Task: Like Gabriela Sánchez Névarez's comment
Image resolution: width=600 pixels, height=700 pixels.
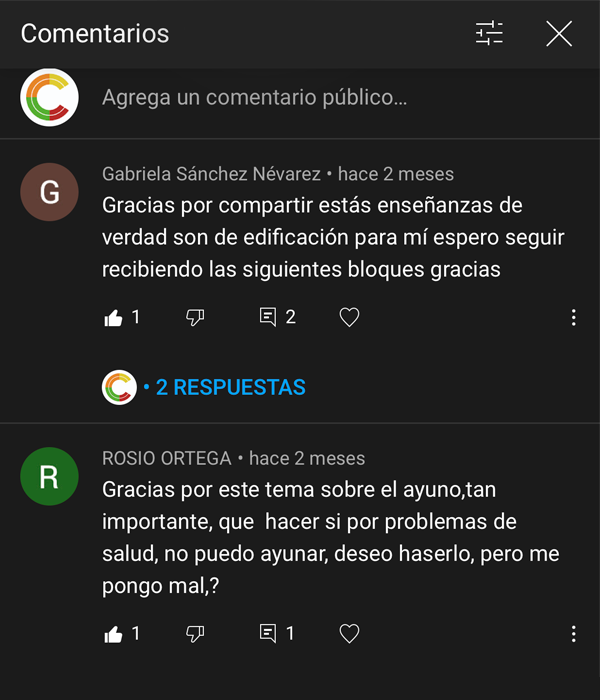Action: 114,318
